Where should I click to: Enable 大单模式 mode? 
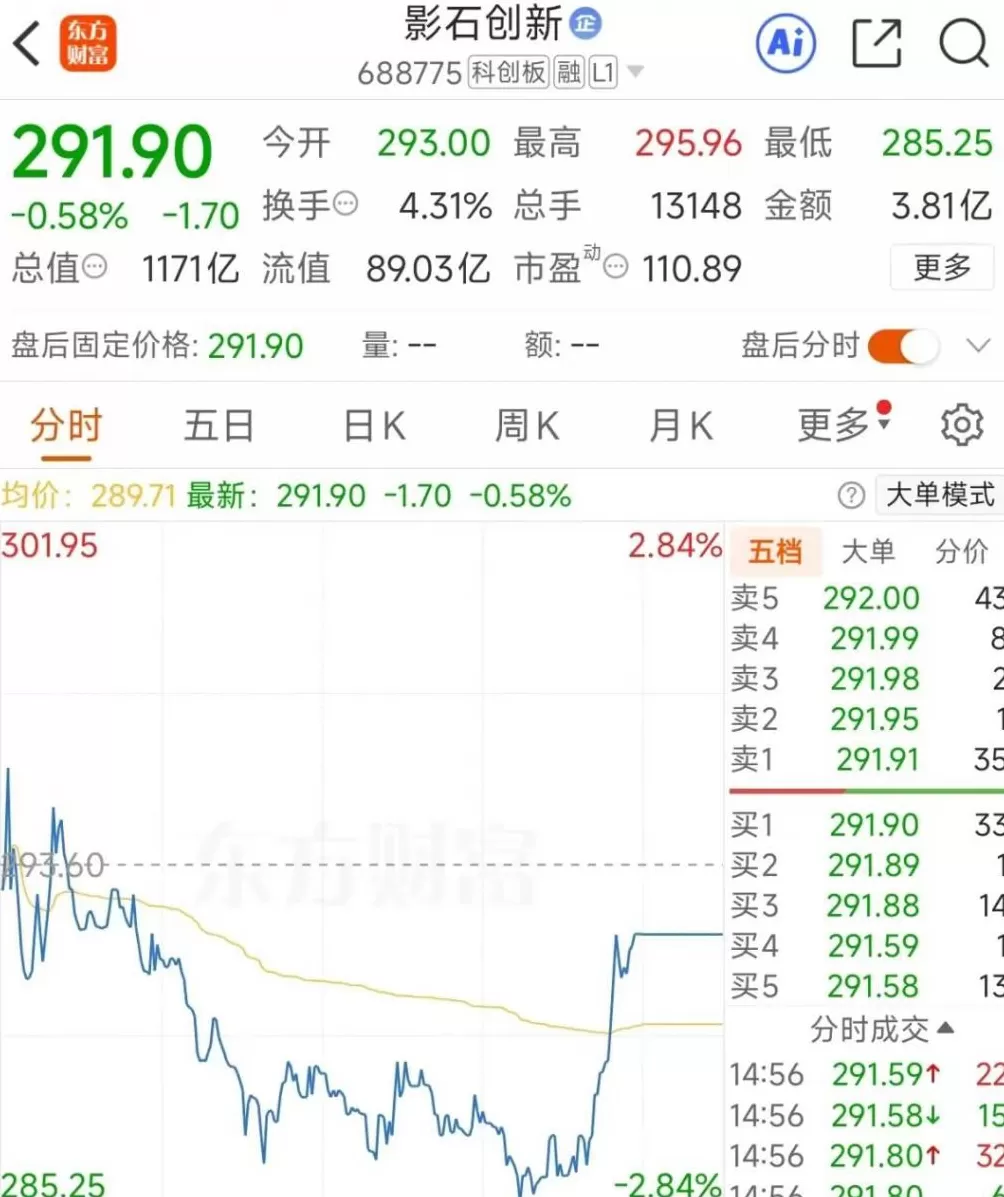(x=938, y=495)
